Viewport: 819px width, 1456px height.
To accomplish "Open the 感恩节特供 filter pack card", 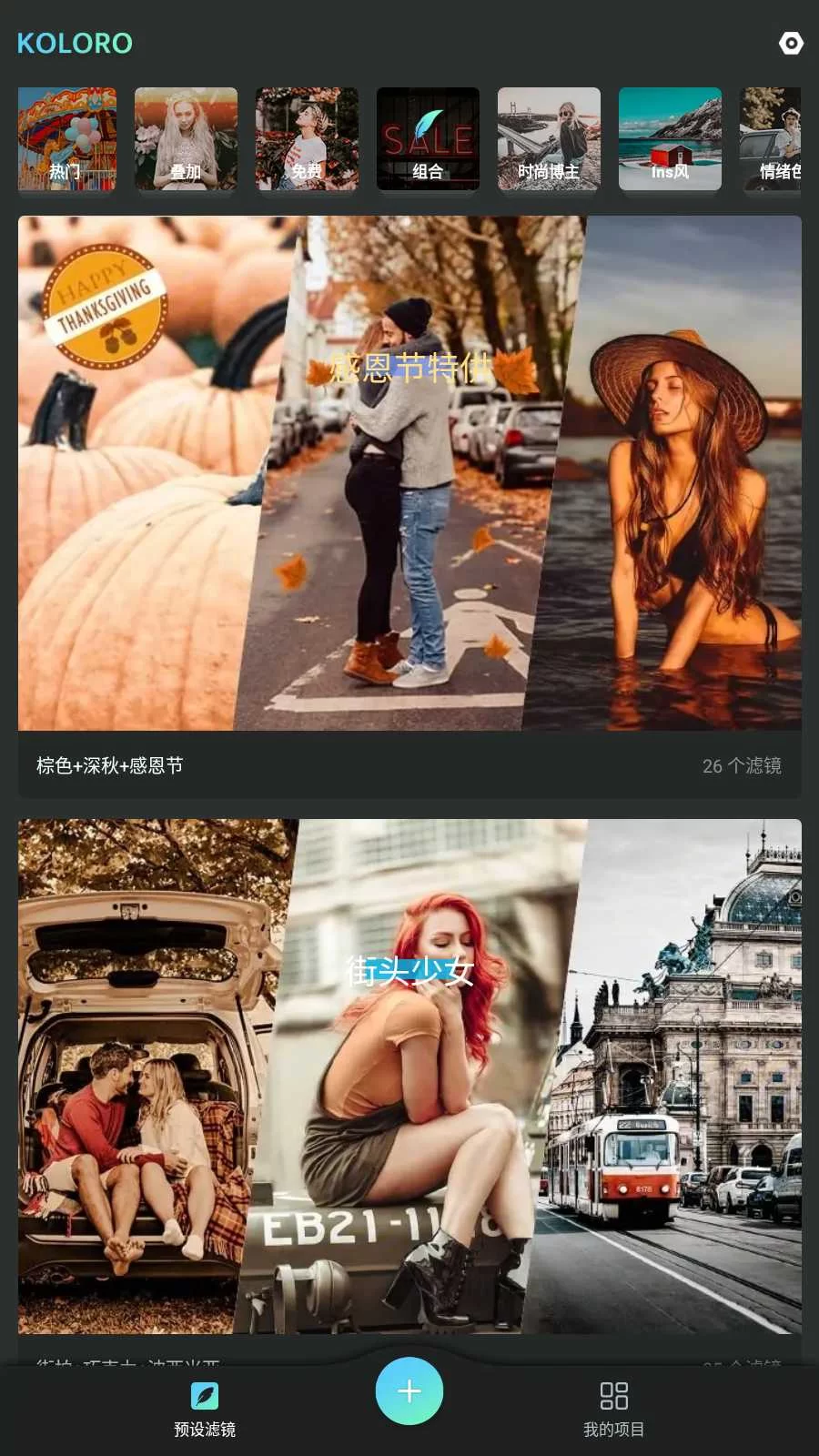I will point(409,507).
